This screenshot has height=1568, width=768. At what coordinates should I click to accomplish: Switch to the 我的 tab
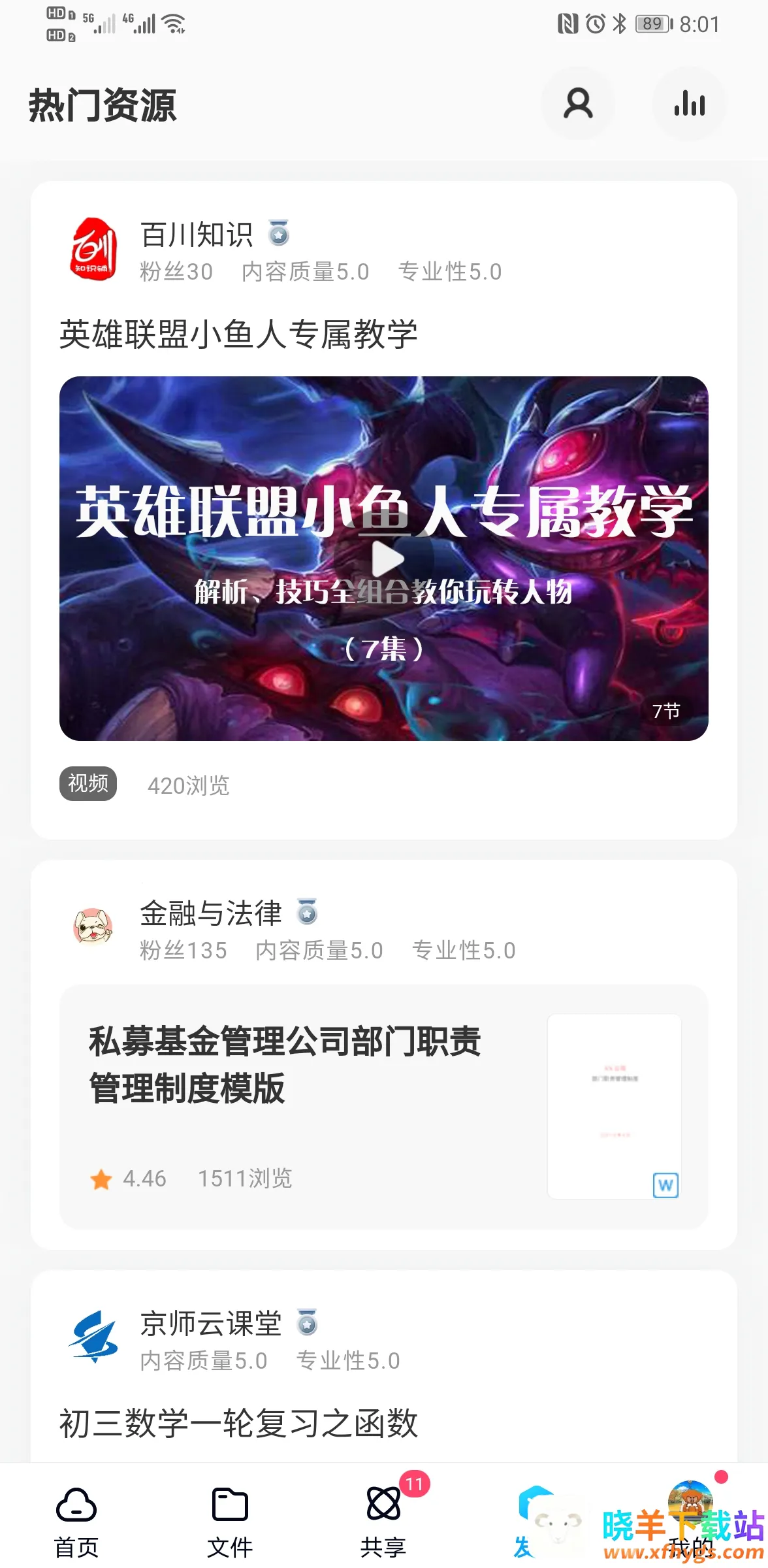[690, 1520]
